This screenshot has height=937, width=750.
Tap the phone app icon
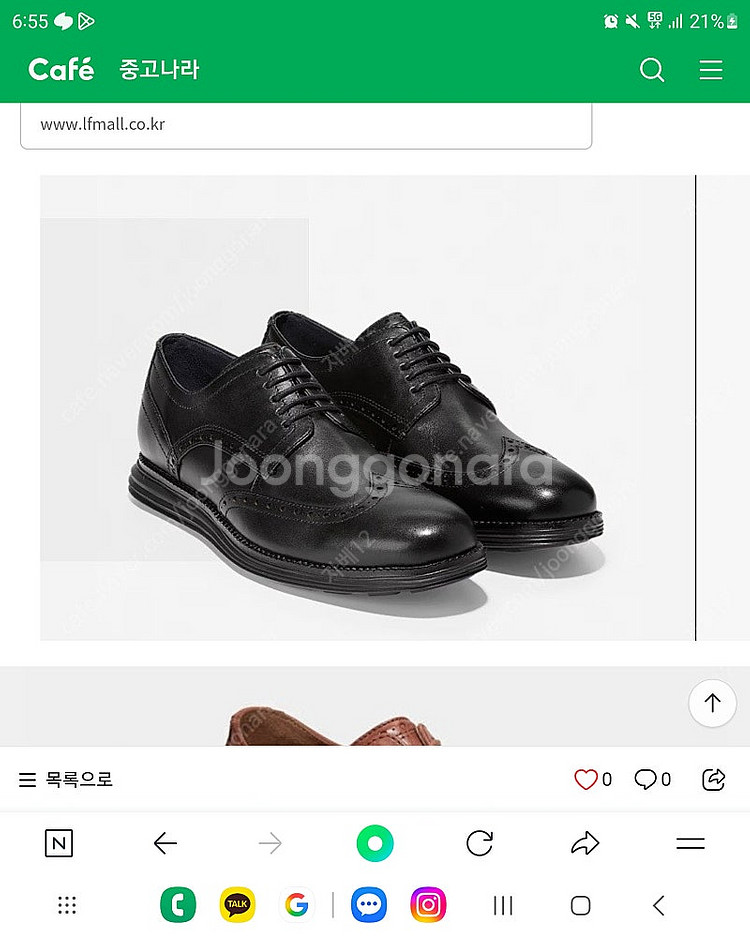pyautogui.click(x=178, y=905)
